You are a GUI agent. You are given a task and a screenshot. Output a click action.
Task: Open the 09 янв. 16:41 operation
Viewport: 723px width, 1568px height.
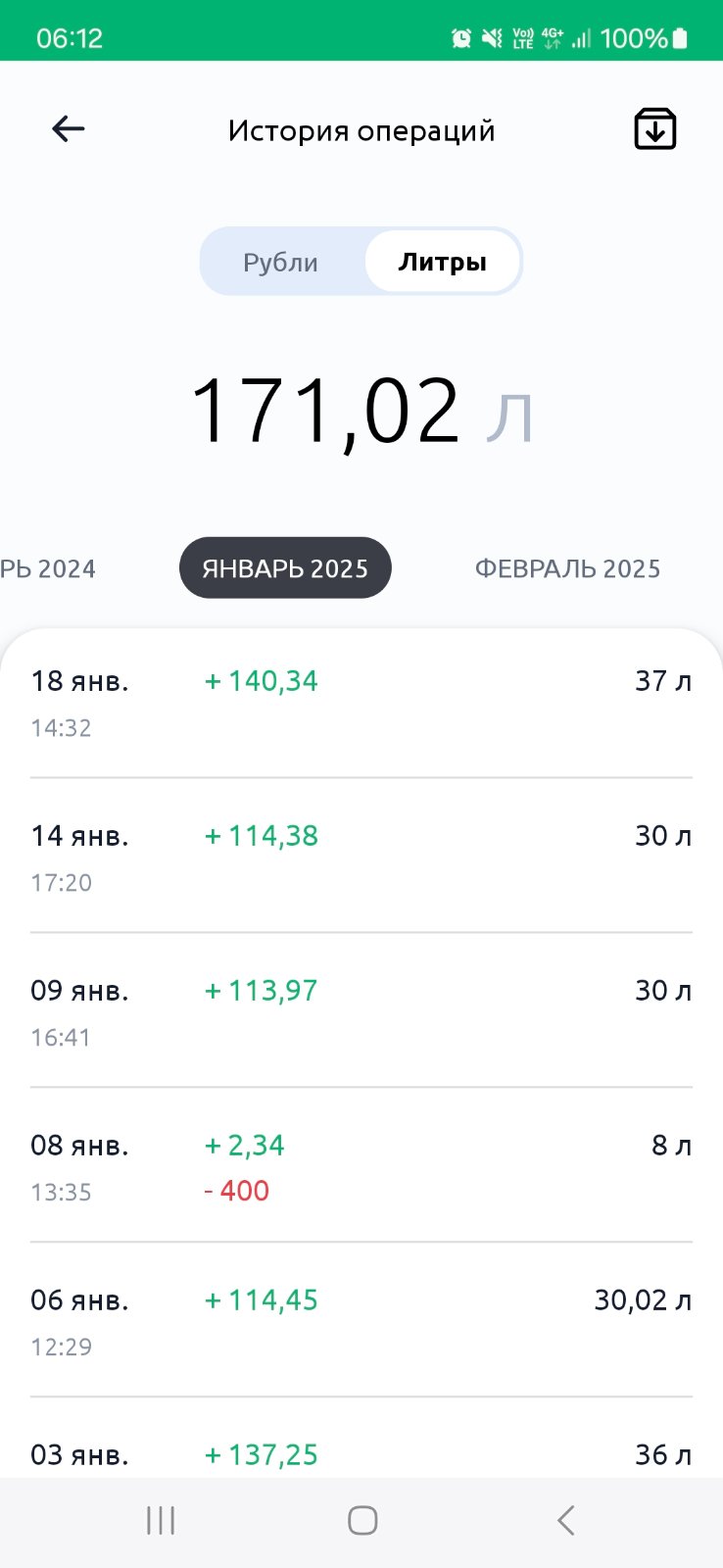click(361, 1010)
